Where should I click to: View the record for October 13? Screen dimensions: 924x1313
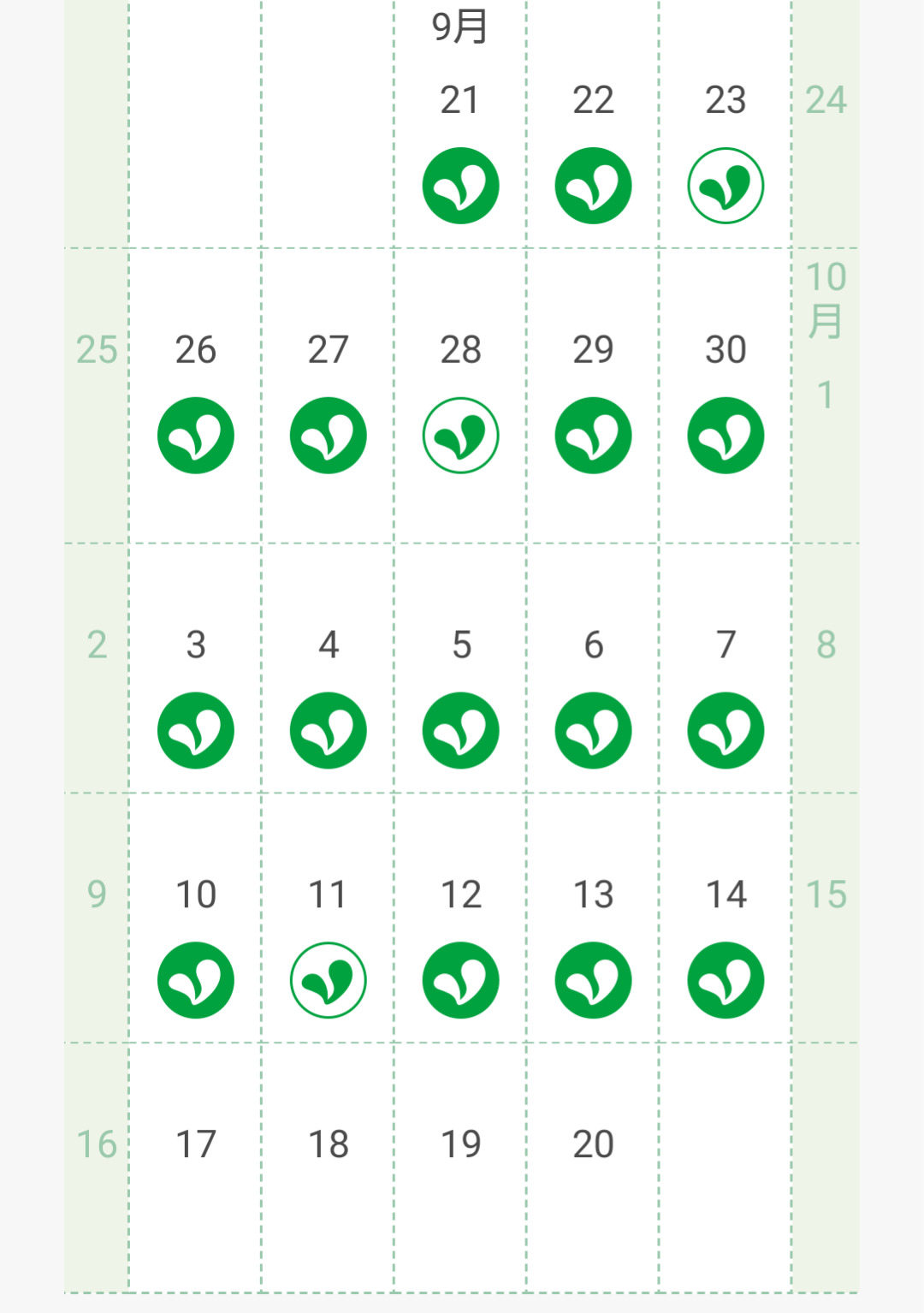click(593, 980)
